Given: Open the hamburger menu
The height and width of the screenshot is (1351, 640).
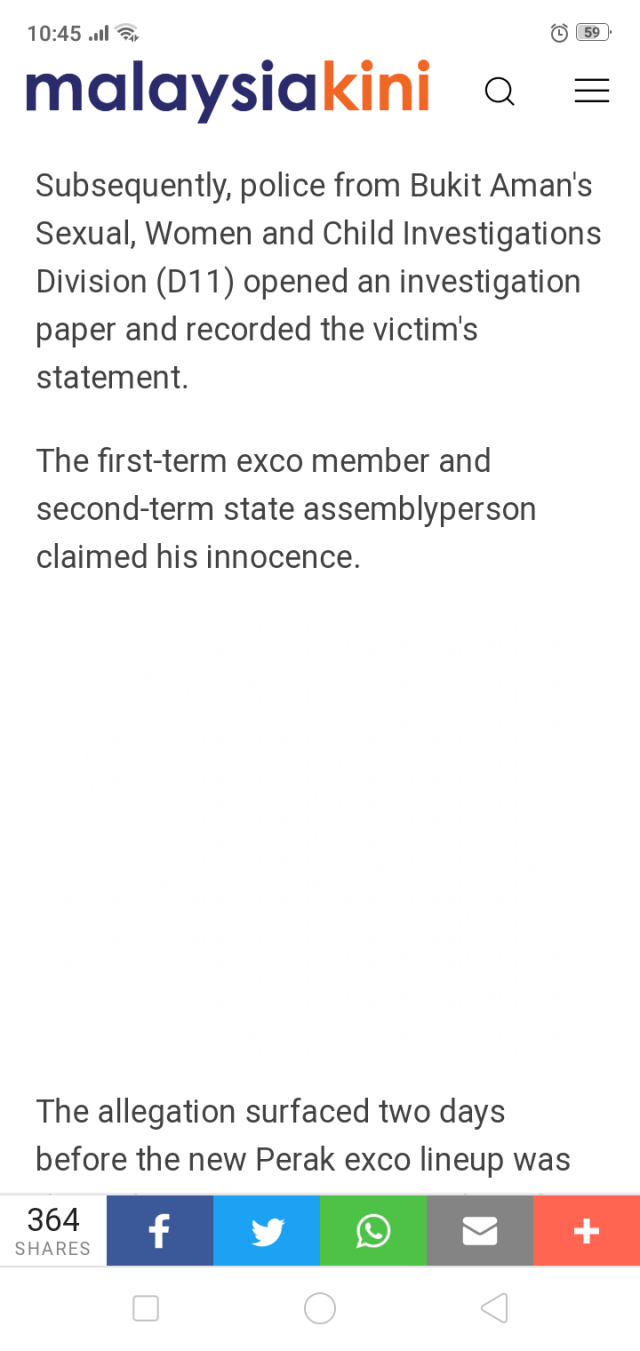Looking at the screenshot, I should coord(591,91).
